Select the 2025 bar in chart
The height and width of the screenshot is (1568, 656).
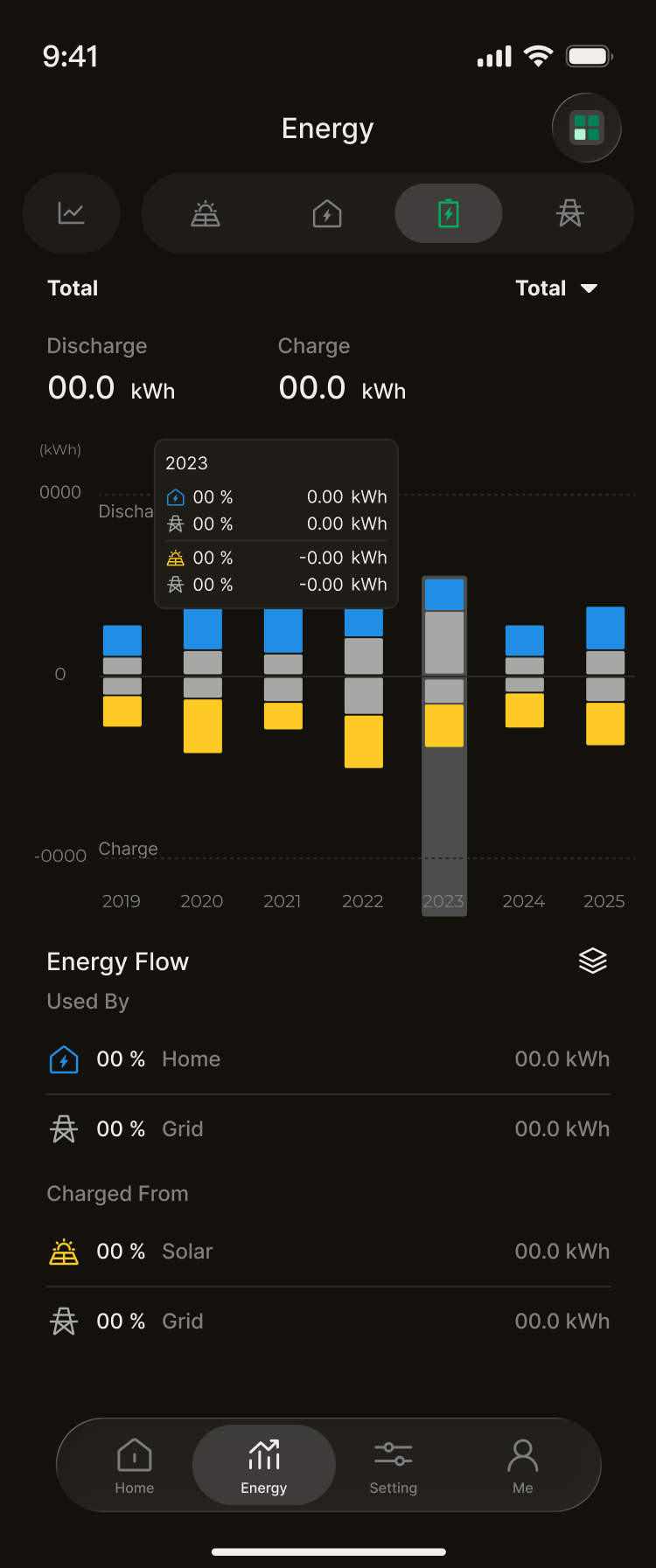604,676
